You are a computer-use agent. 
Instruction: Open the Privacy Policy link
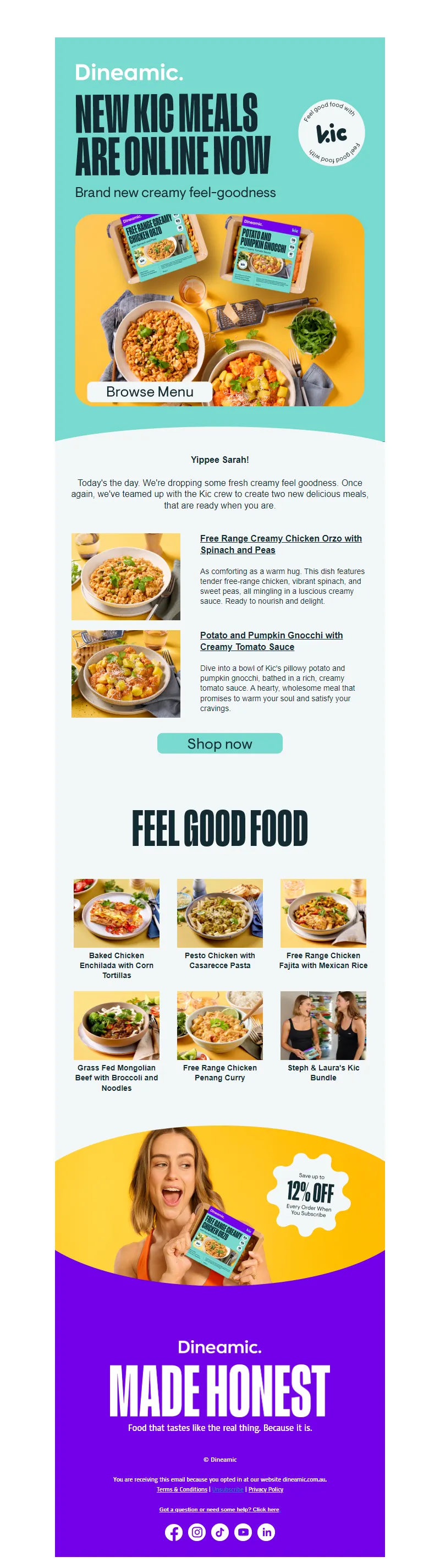(x=266, y=1489)
